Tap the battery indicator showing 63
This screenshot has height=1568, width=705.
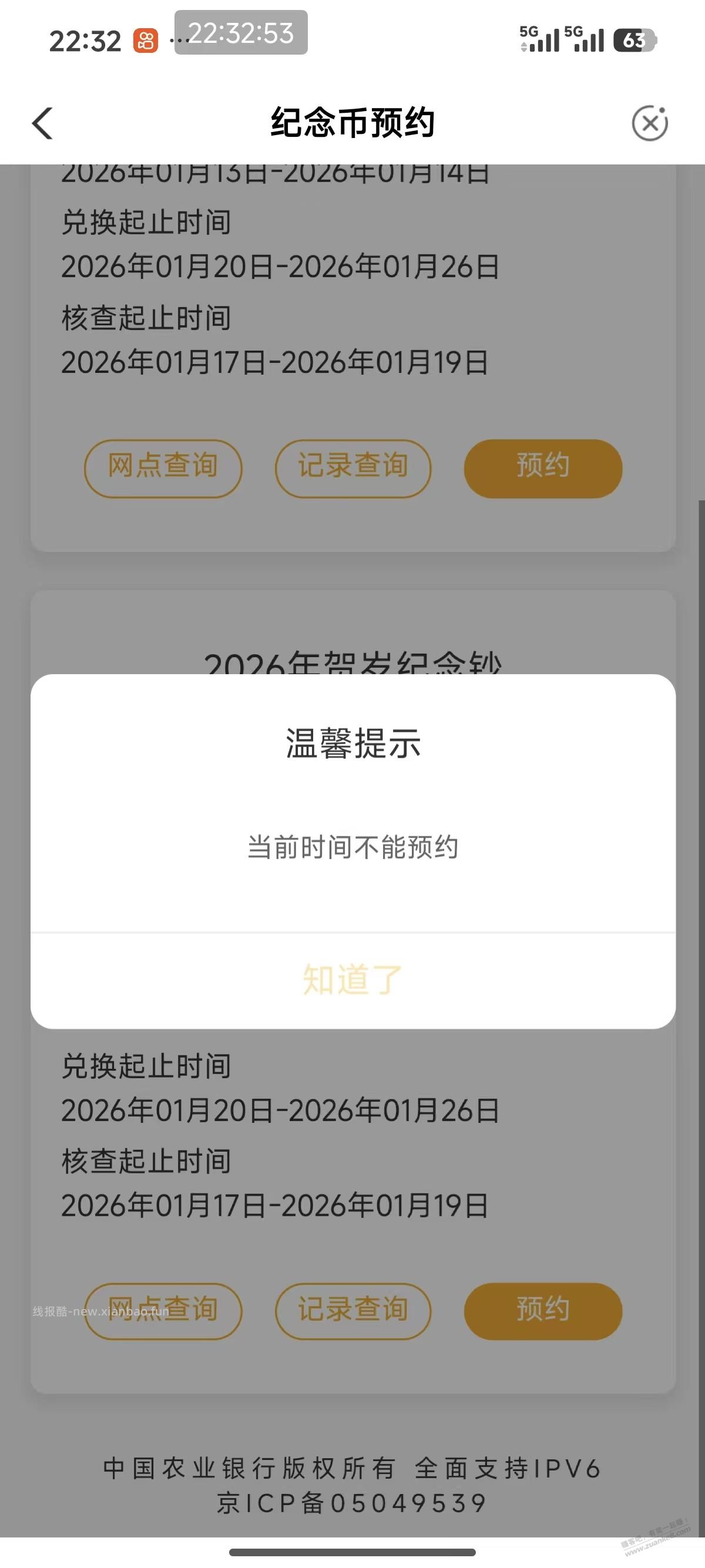633,39
